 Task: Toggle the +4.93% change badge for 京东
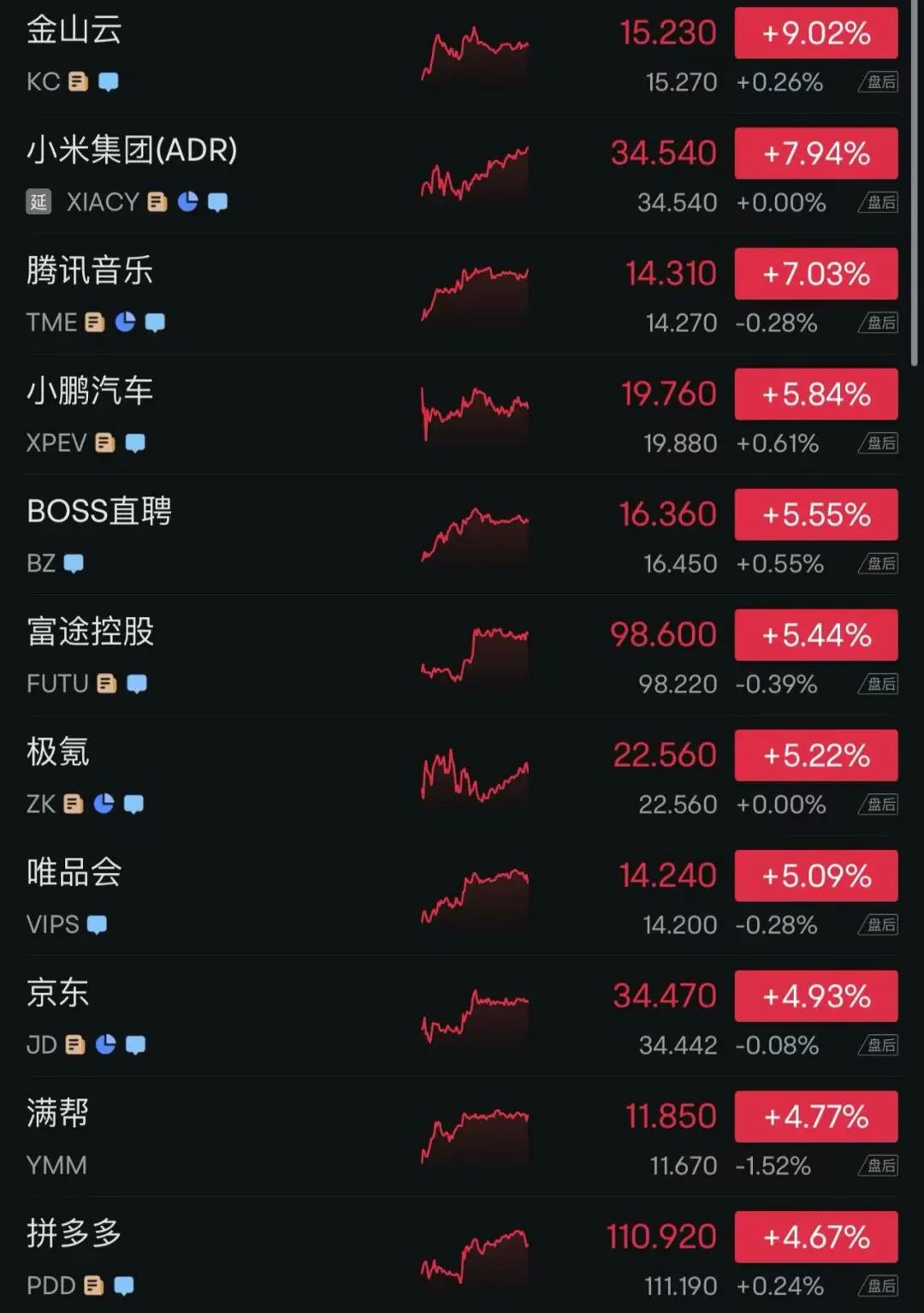pyautogui.click(x=816, y=996)
